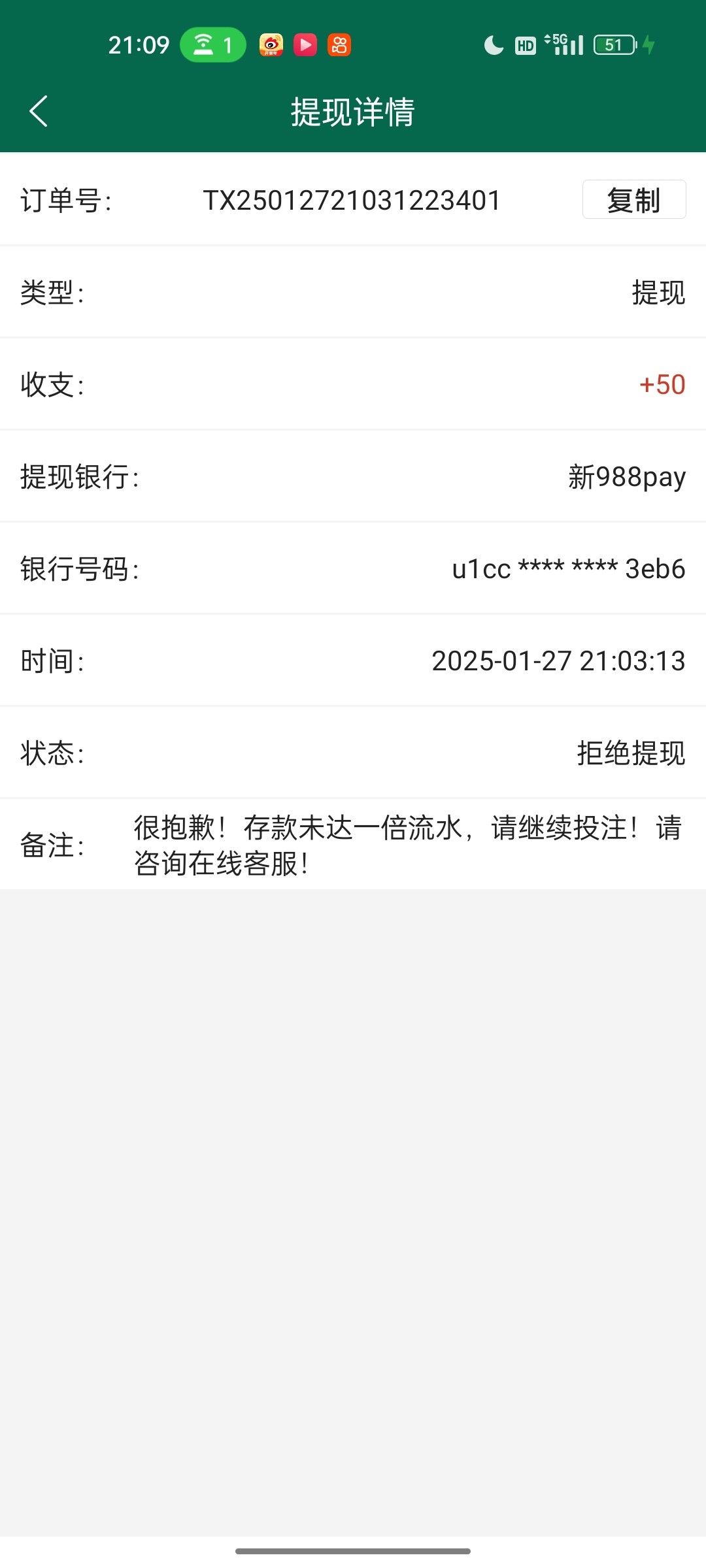The height and width of the screenshot is (1568, 706).
Task: Open the Weibo notification icon
Action: pyautogui.click(x=271, y=44)
